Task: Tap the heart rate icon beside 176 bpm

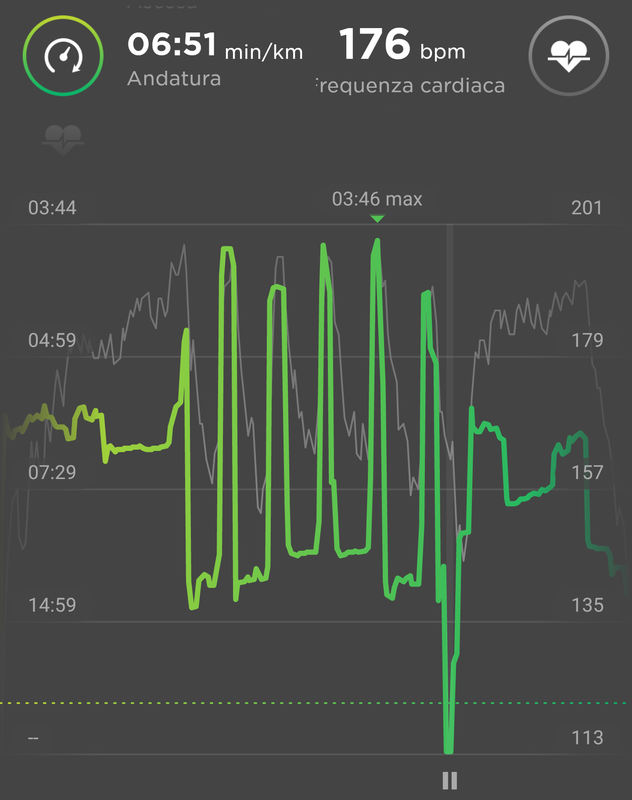Action: [568, 55]
